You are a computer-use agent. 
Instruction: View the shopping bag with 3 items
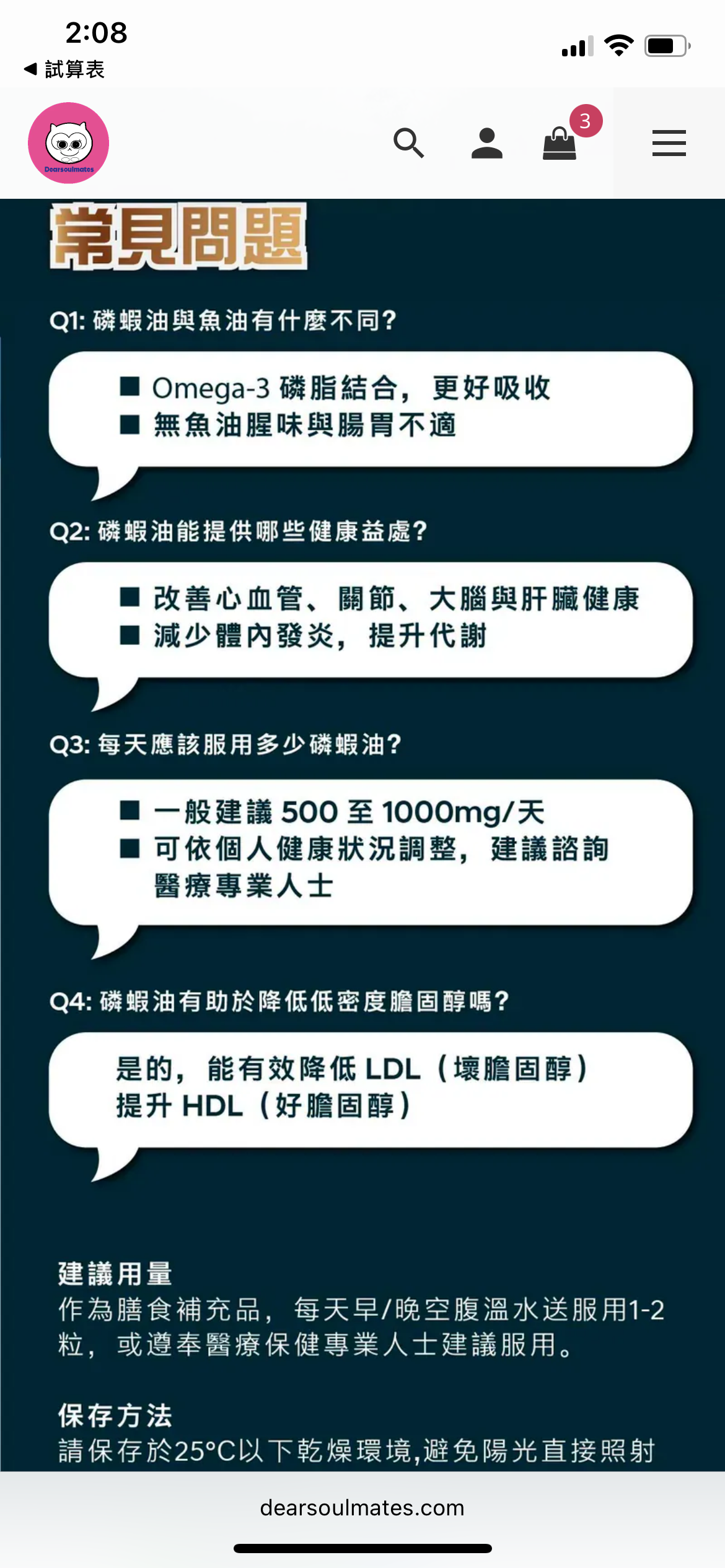click(x=560, y=143)
